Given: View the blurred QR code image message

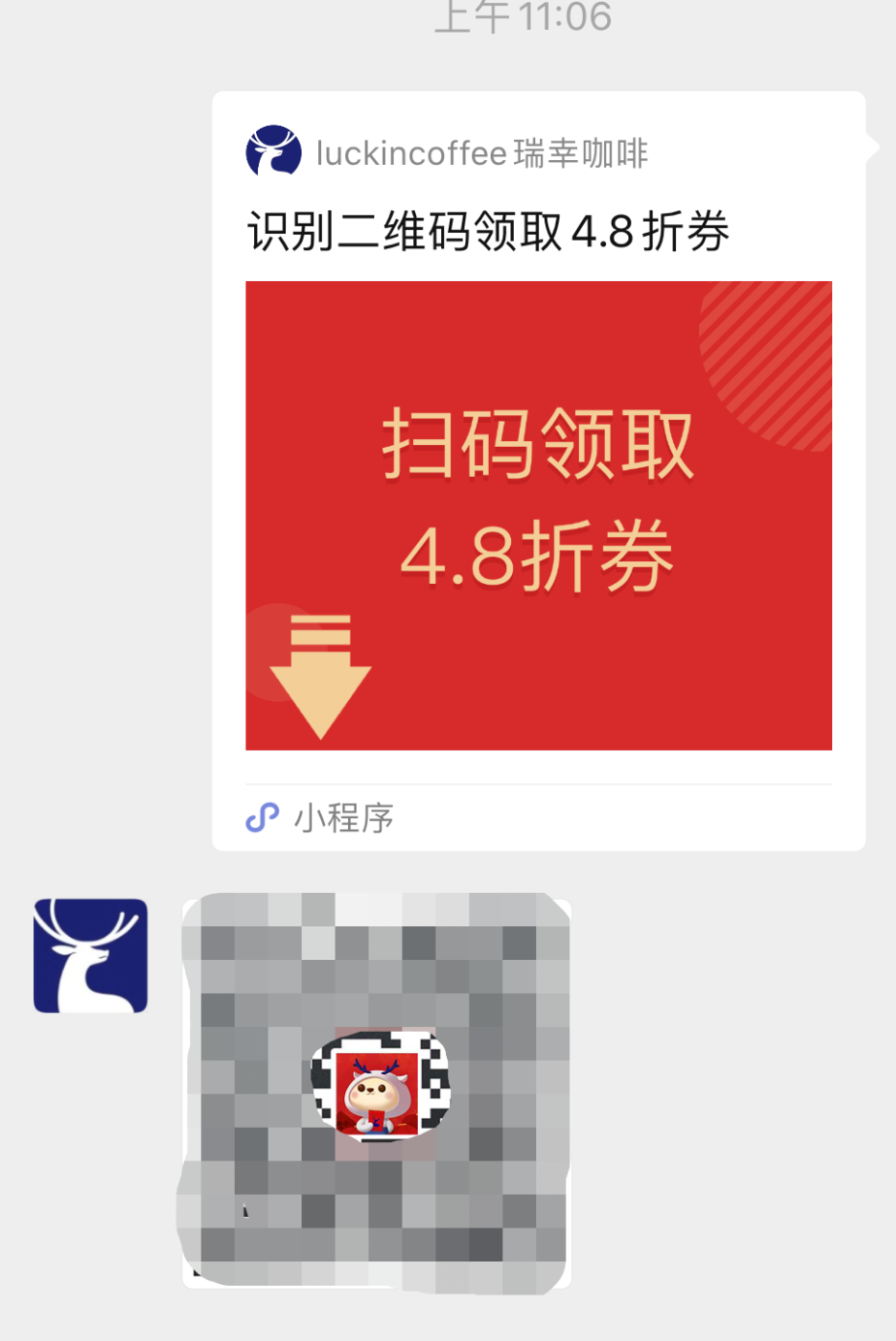Looking at the screenshot, I should click(x=376, y=1093).
